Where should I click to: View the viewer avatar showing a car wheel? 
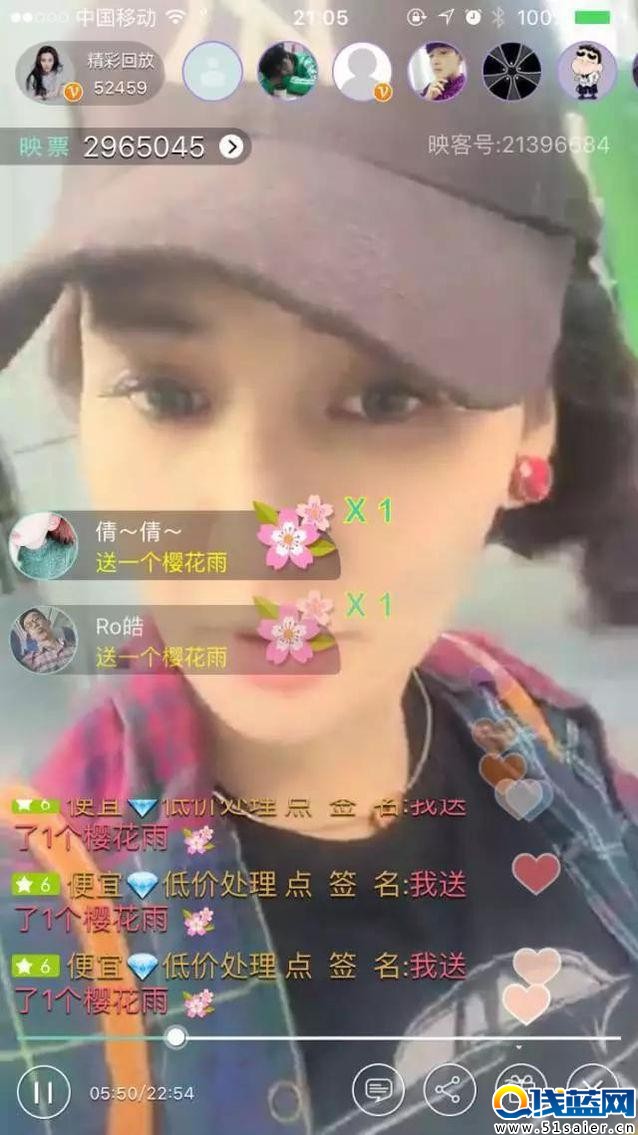click(512, 71)
